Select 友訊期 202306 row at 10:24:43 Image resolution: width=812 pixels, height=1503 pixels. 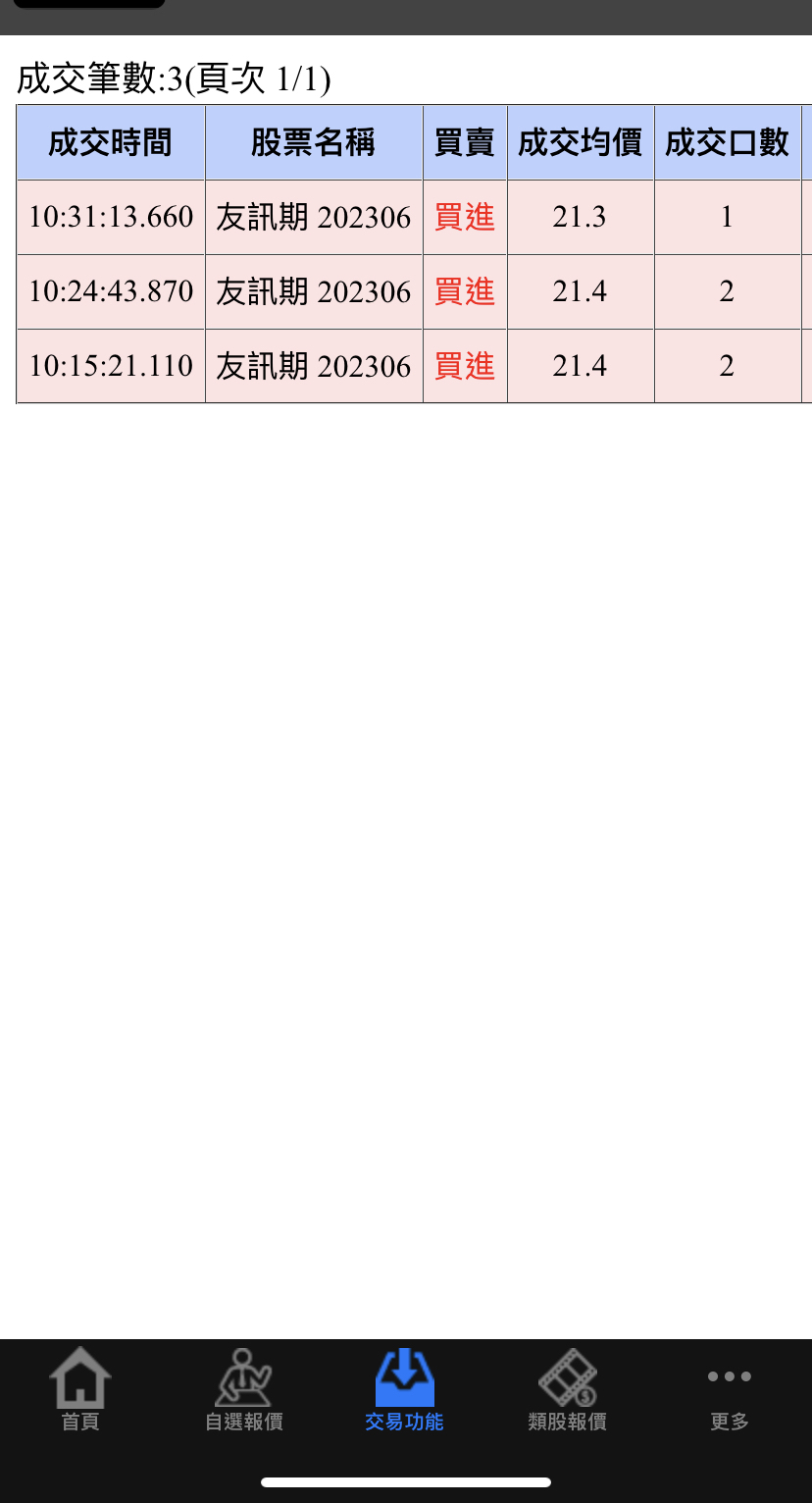tap(313, 291)
